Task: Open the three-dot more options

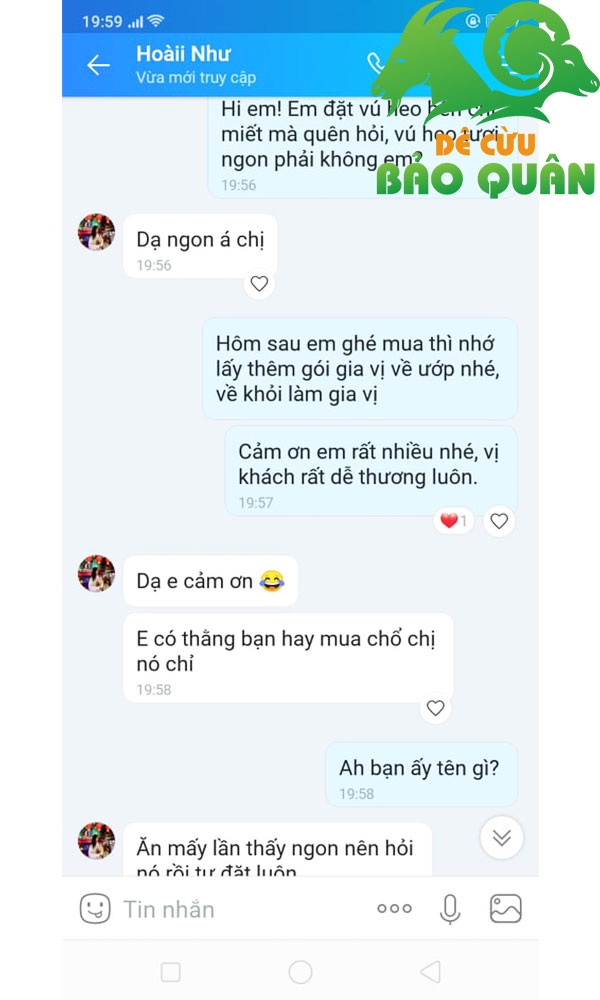Action: tap(394, 909)
